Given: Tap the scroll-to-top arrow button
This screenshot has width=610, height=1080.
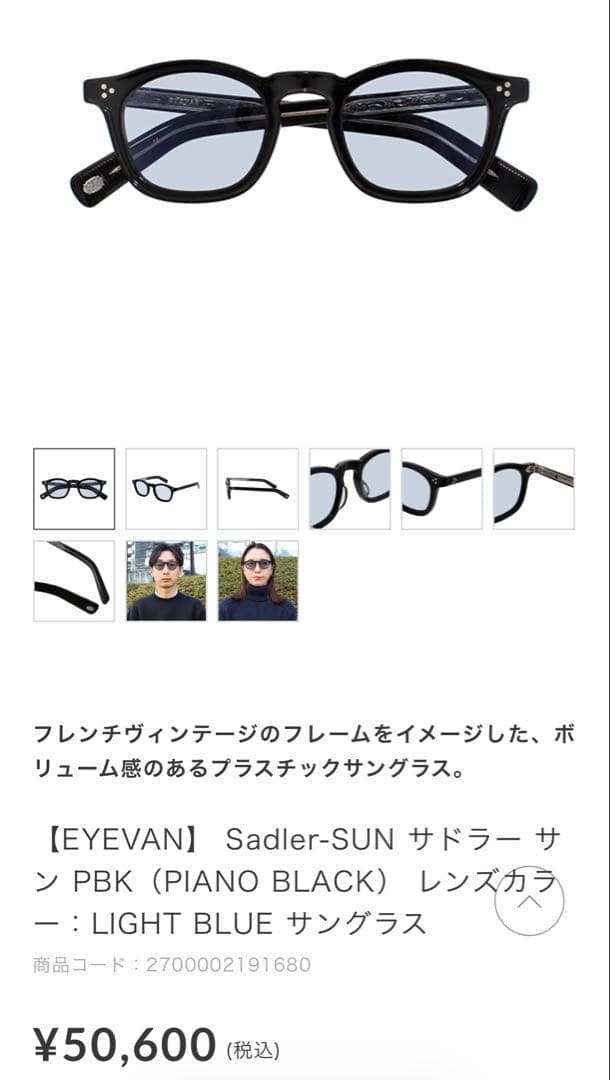Looking at the screenshot, I should 529,901.
